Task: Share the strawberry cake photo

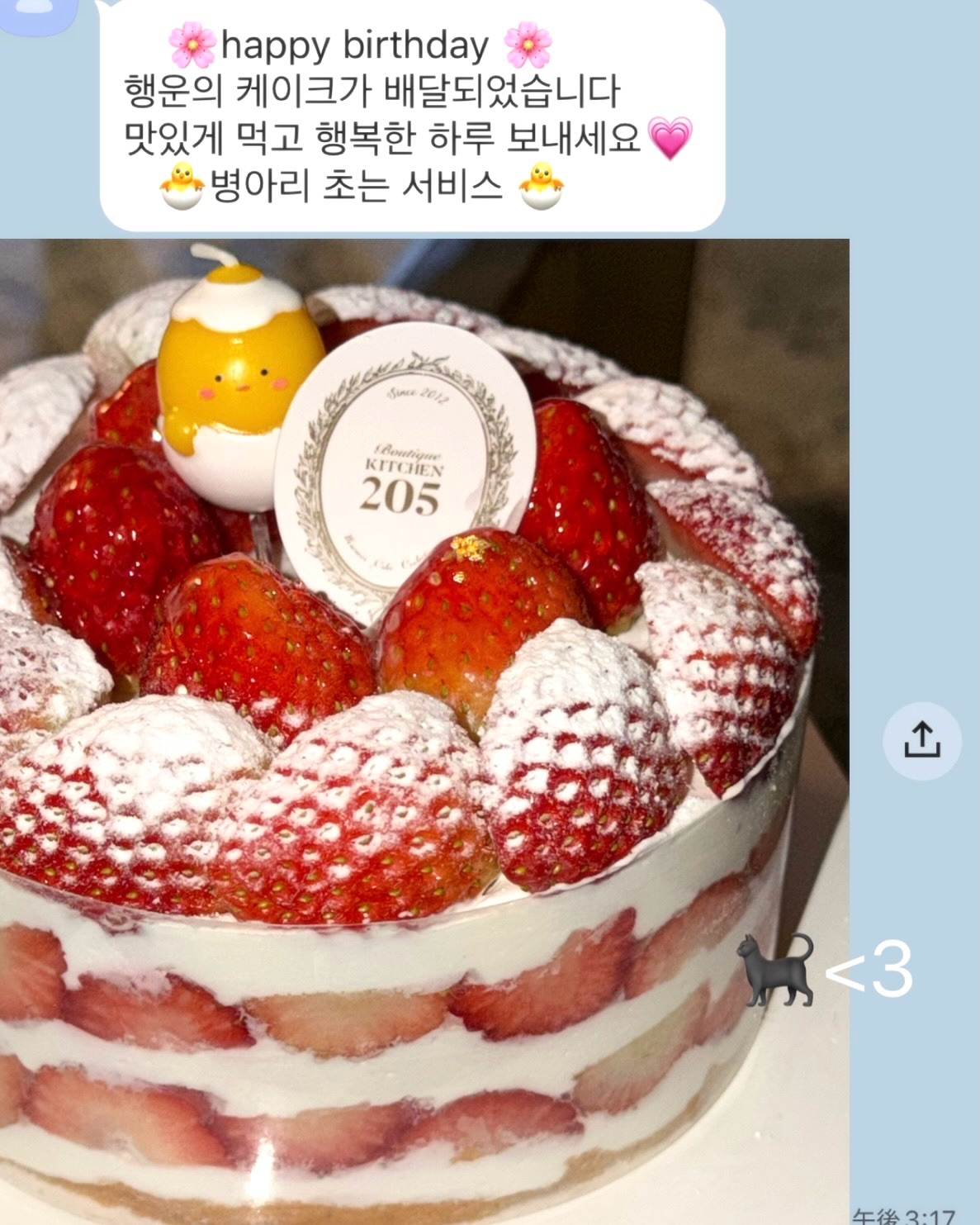Action: tap(921, 741)
